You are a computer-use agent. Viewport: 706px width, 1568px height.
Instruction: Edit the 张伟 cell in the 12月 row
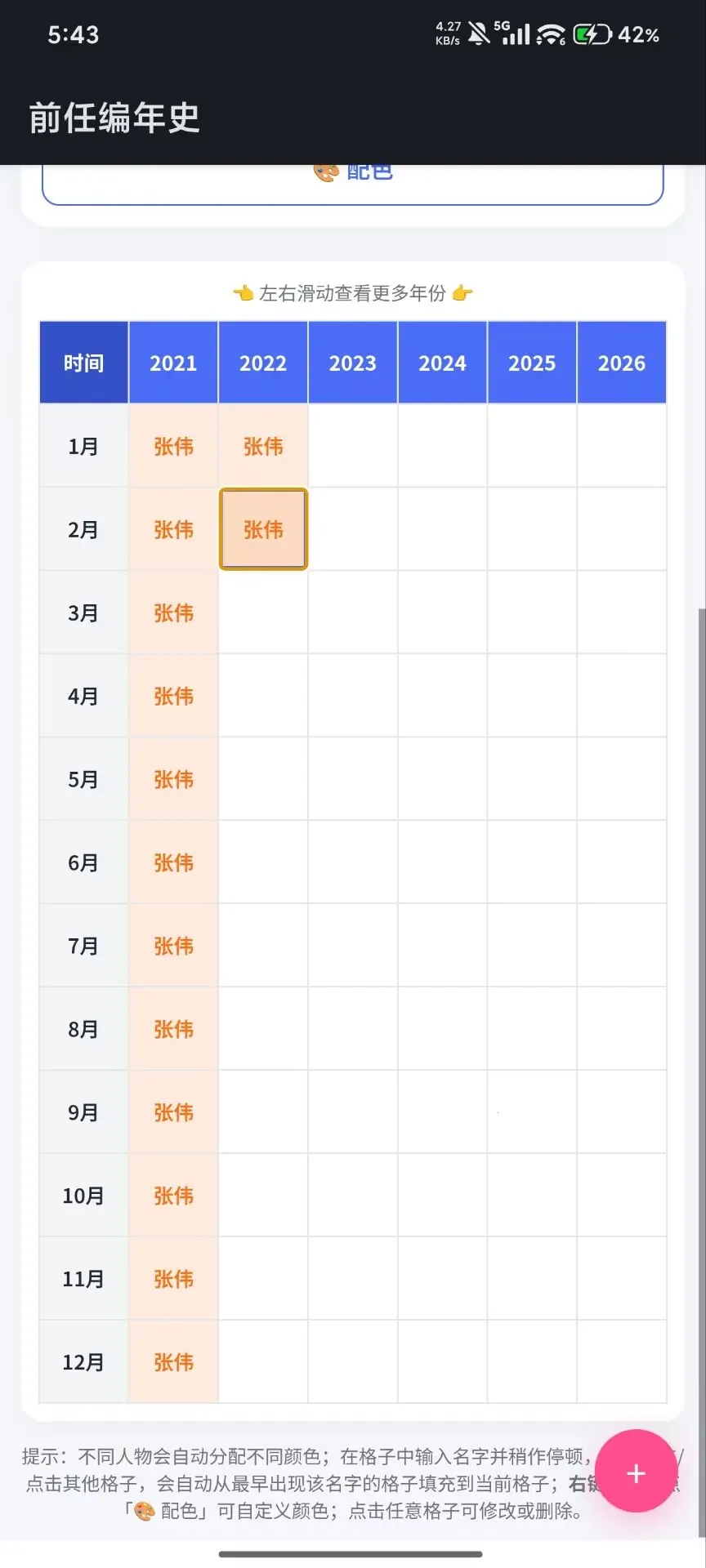173,1362
